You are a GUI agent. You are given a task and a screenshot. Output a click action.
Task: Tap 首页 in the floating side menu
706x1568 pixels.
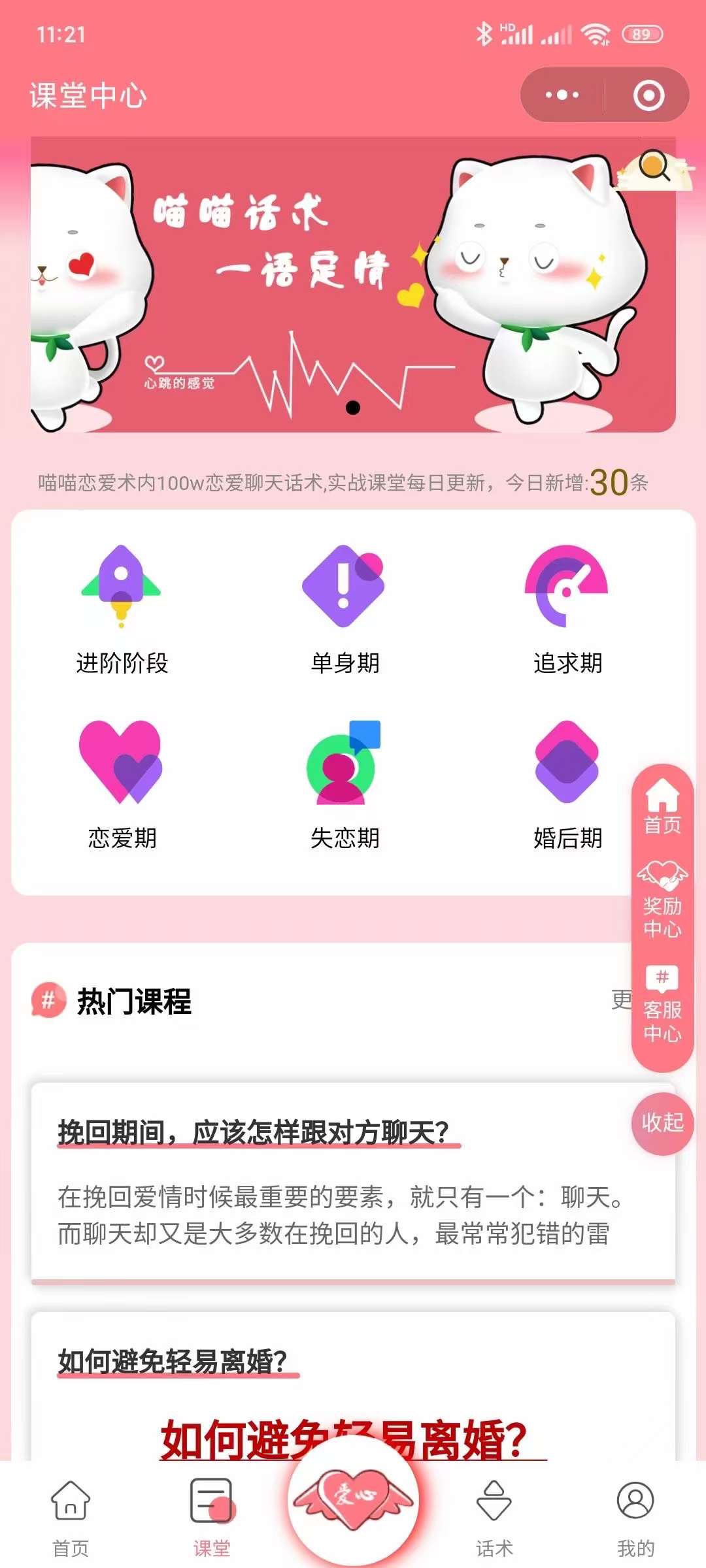tap(662, 807)
